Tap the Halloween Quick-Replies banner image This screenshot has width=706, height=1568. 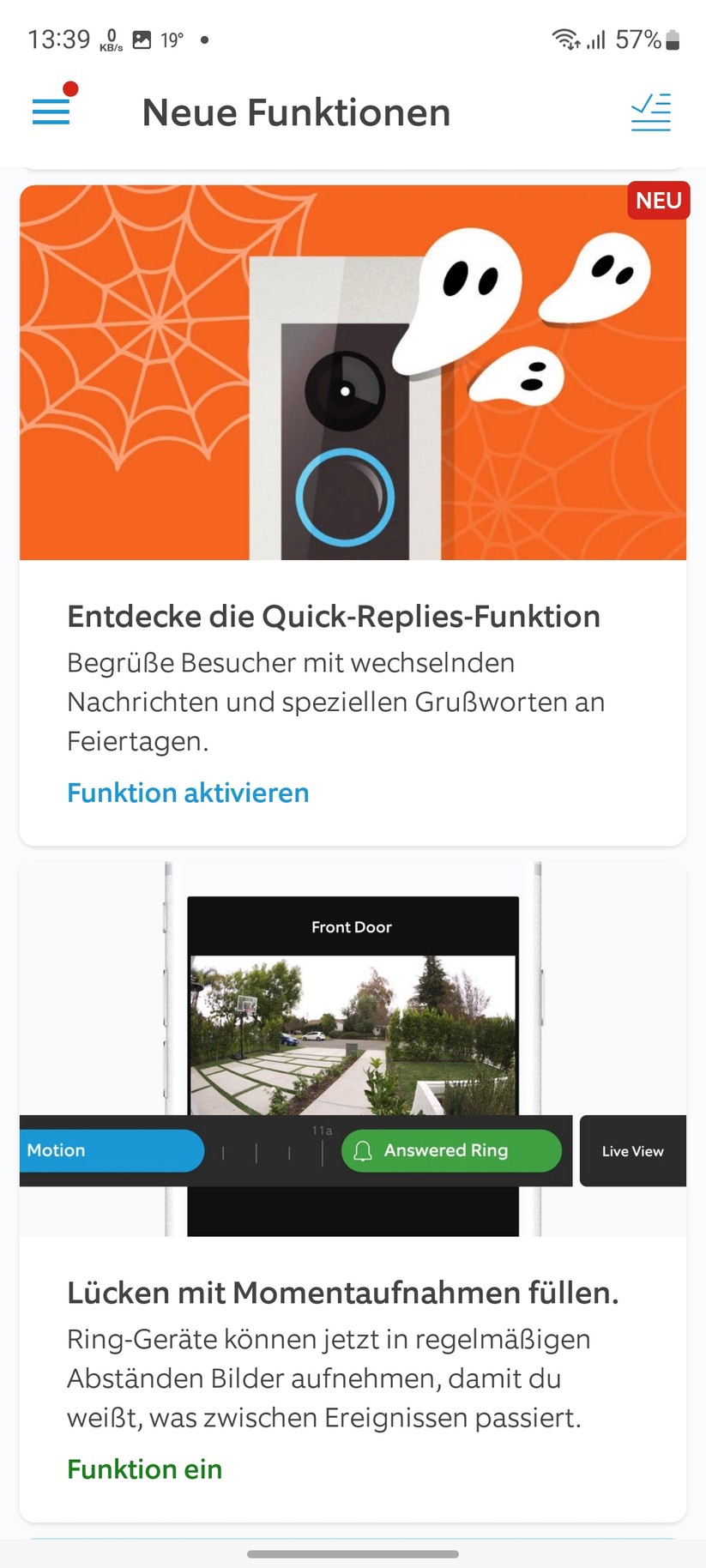[353, 371]
